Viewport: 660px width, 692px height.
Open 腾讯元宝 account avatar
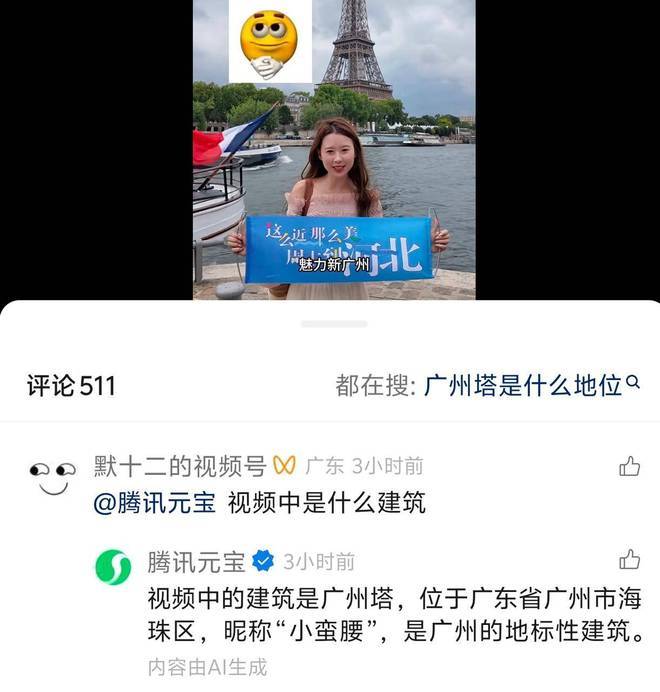click(113, 567)
